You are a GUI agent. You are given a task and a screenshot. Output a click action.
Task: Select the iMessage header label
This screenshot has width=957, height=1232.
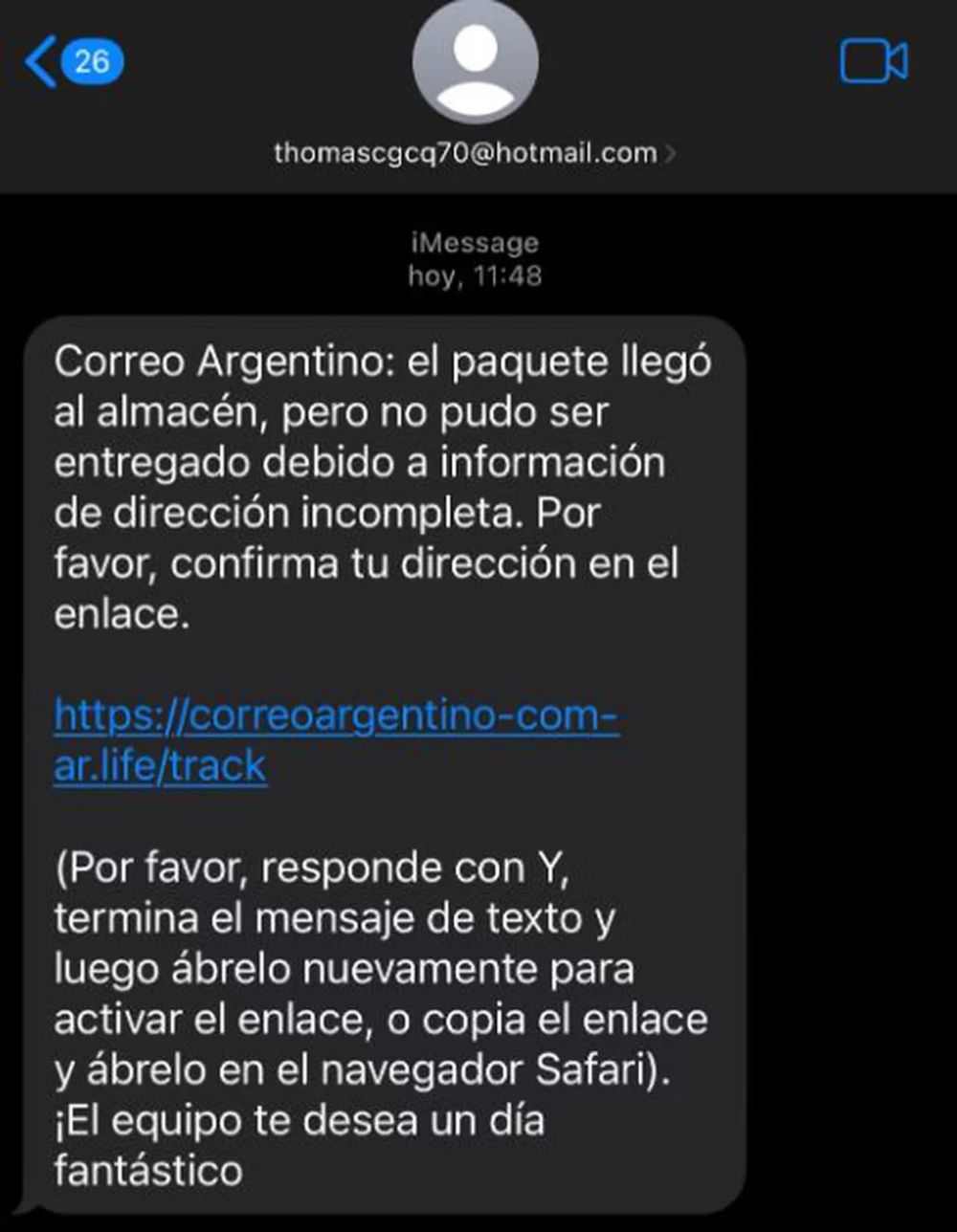point(475,242)
